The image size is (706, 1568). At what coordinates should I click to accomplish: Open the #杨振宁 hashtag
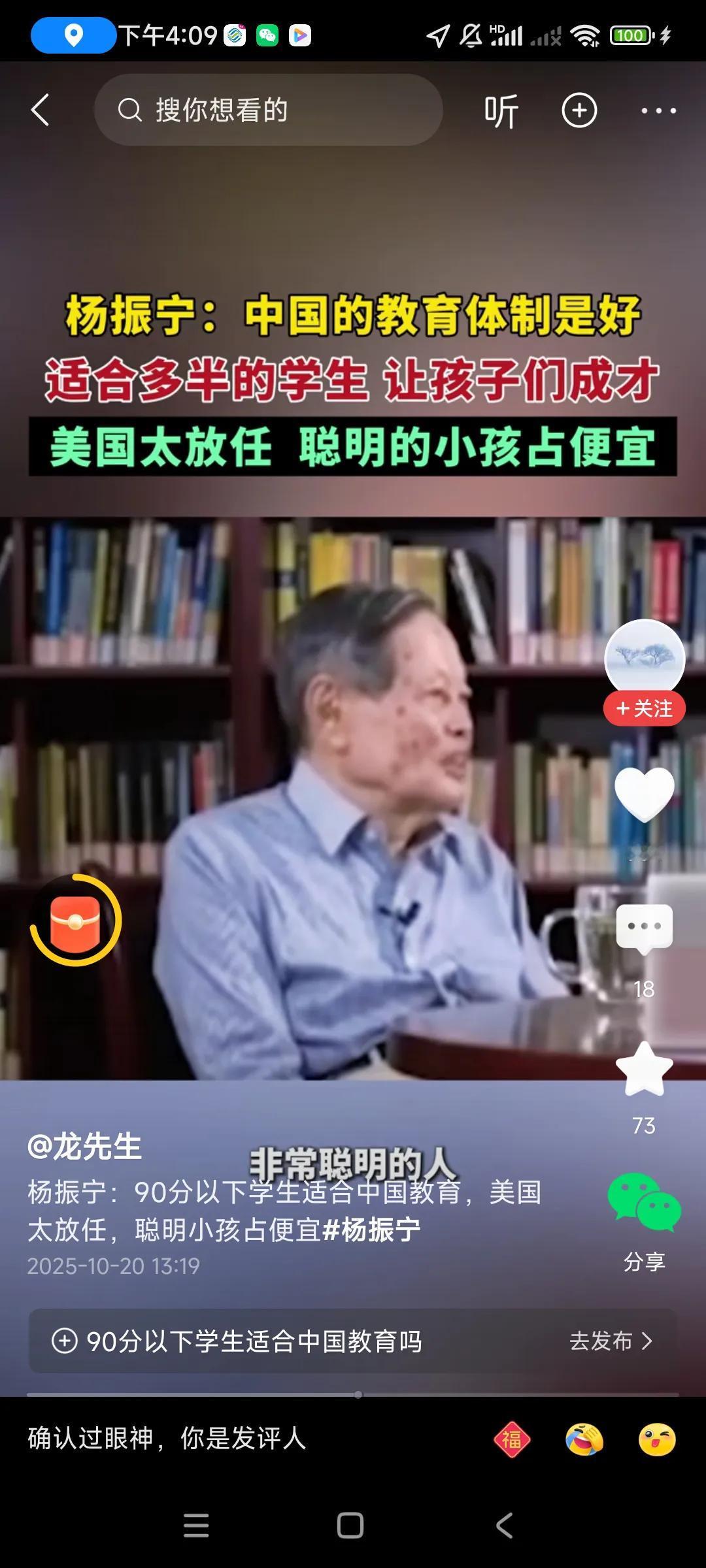(x=371, y=1230)
